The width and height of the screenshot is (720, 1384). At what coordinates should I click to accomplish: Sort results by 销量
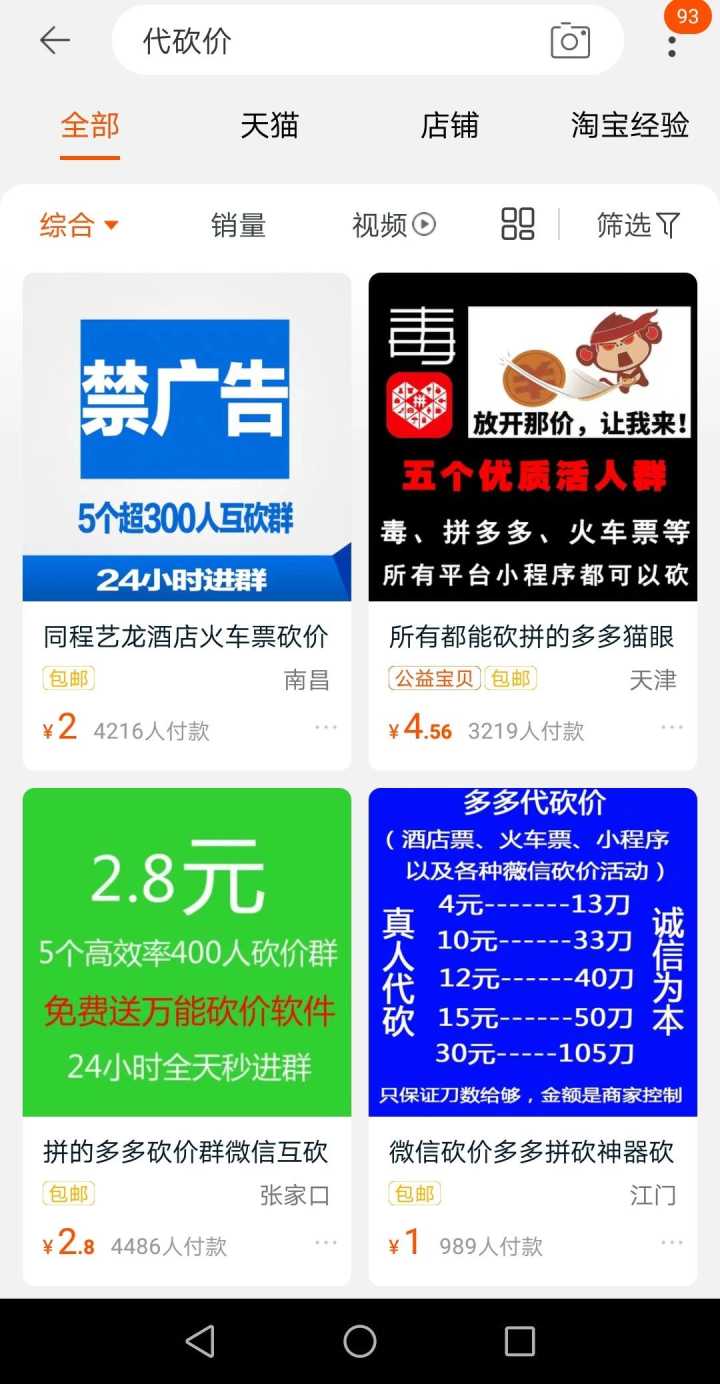click(238, 225)
